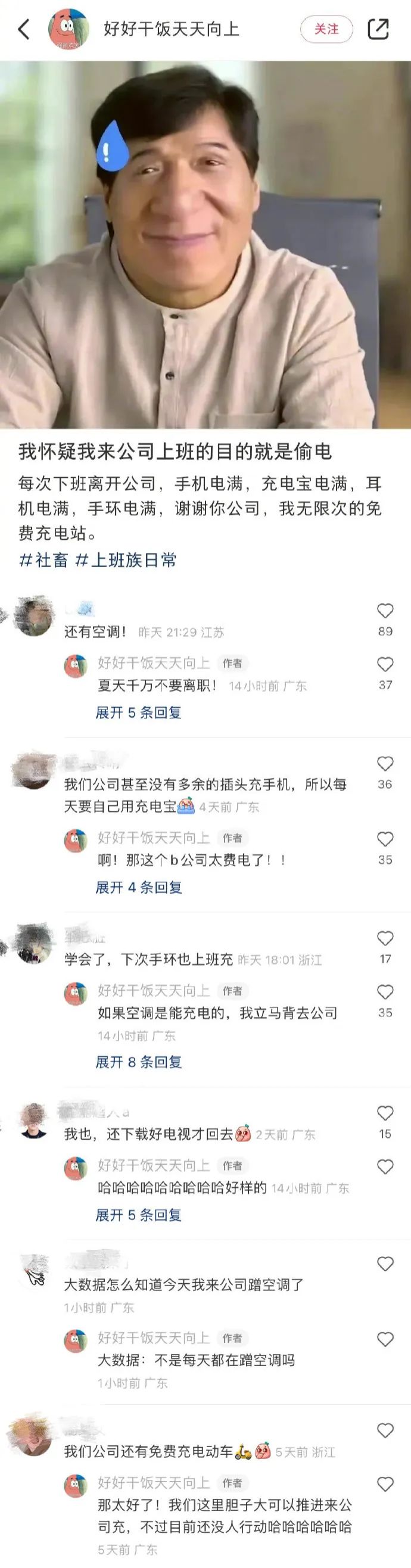Like the author's reply 大数据：不是每天都在蹭空调吗
This screenshot has width=411, height=1568.
coord(385,1339)
